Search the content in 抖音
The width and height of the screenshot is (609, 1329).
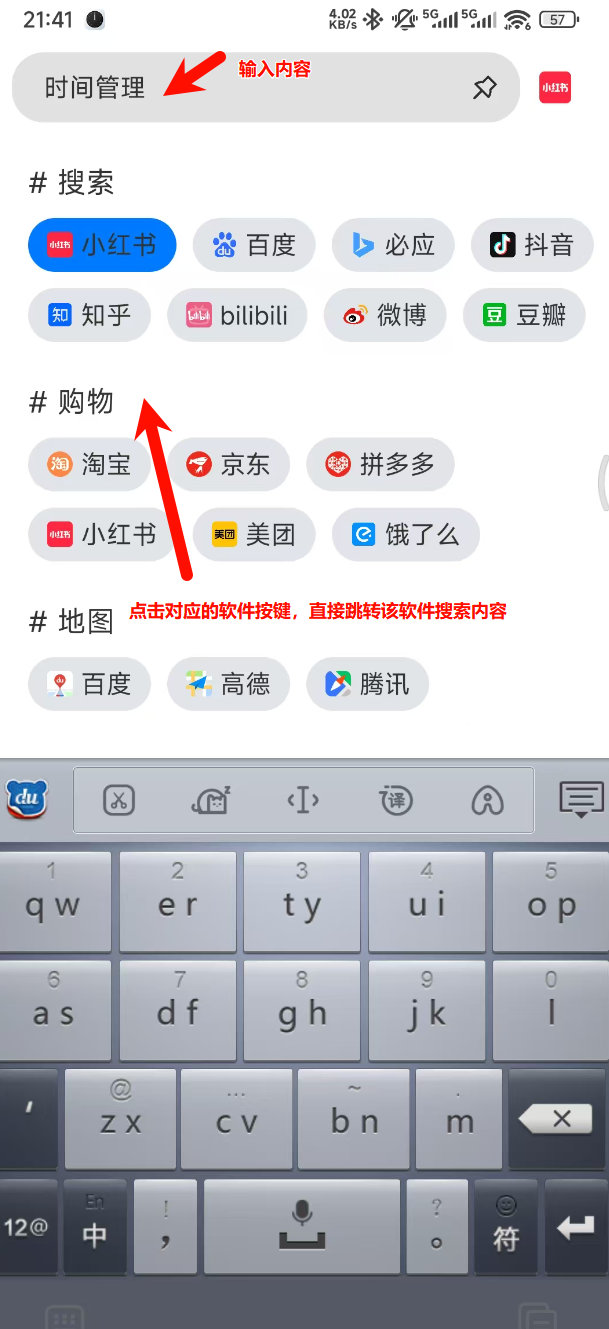532,245
